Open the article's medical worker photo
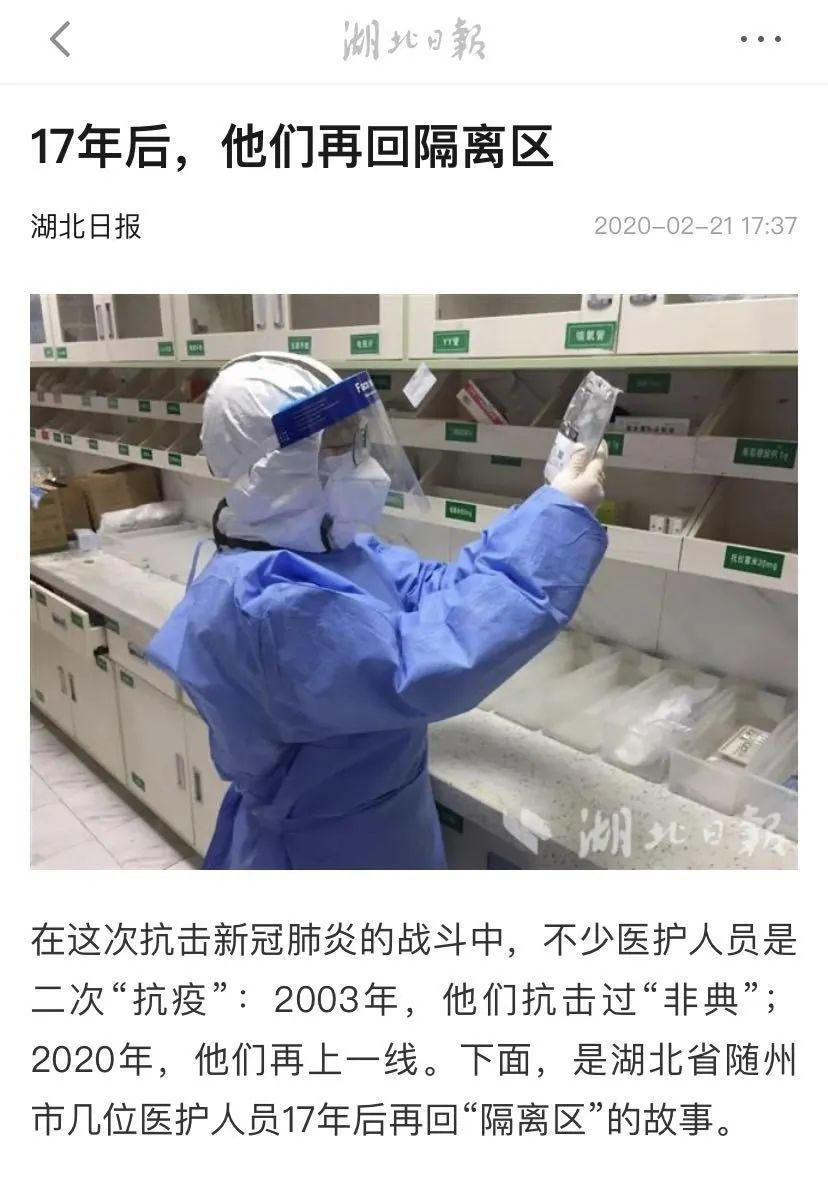 (414, 581)
